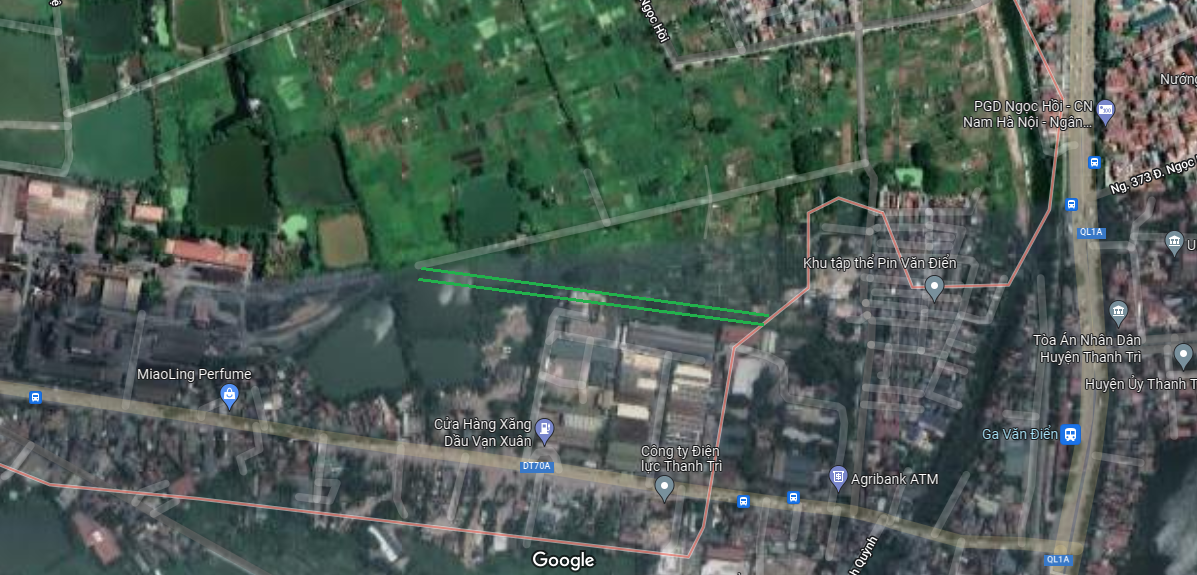The width and height of the screenshot is (1197, 575).
Task: Select Khu tập thể Pin Văn Điển pin
Action: [x=934, y=288]
